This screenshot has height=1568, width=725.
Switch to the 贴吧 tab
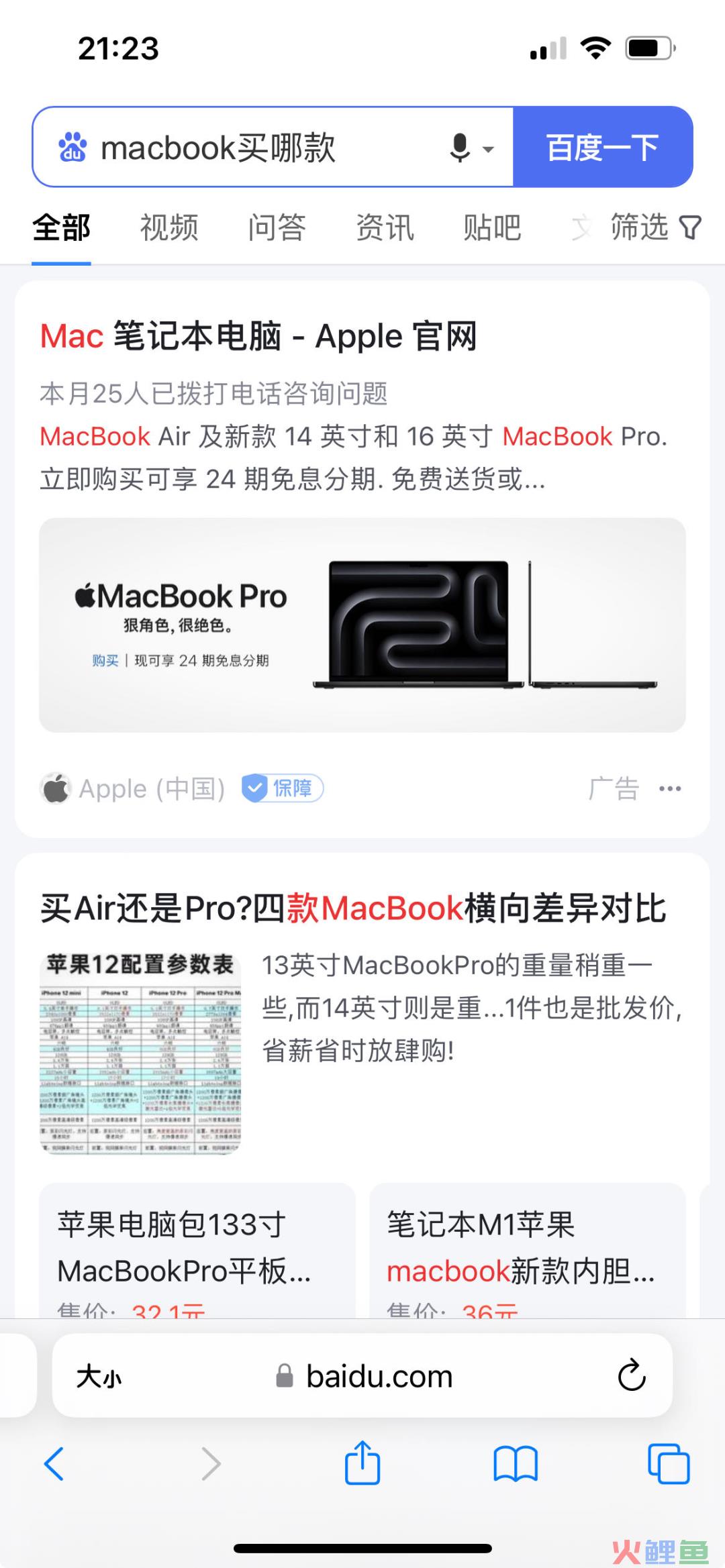[492, 228]
